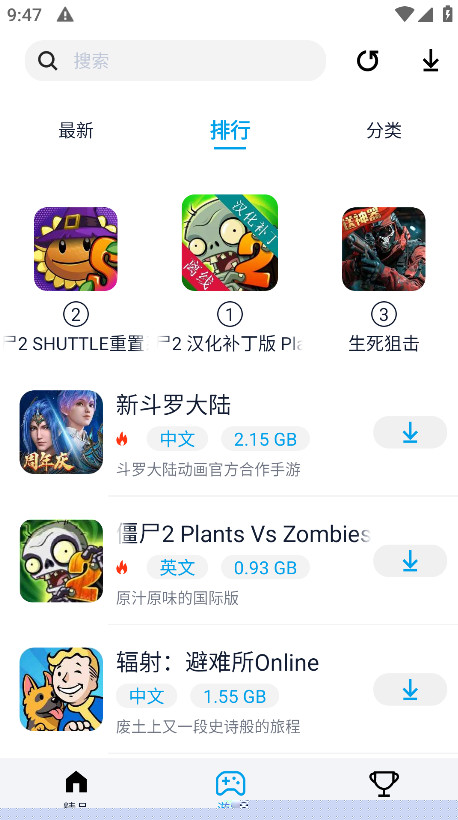Download 僵尸2 Plants Vs Zombies
458x820 pixels.
[410, 561]
